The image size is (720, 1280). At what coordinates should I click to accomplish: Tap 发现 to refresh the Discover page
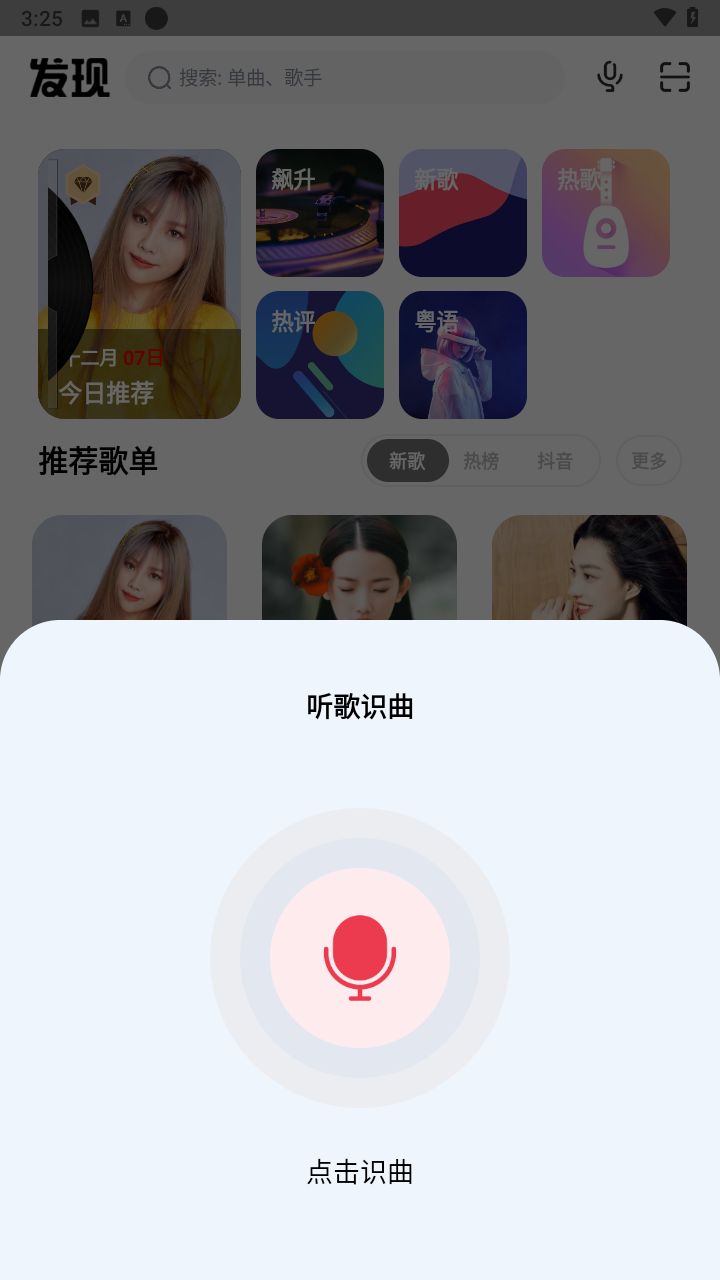68,77
